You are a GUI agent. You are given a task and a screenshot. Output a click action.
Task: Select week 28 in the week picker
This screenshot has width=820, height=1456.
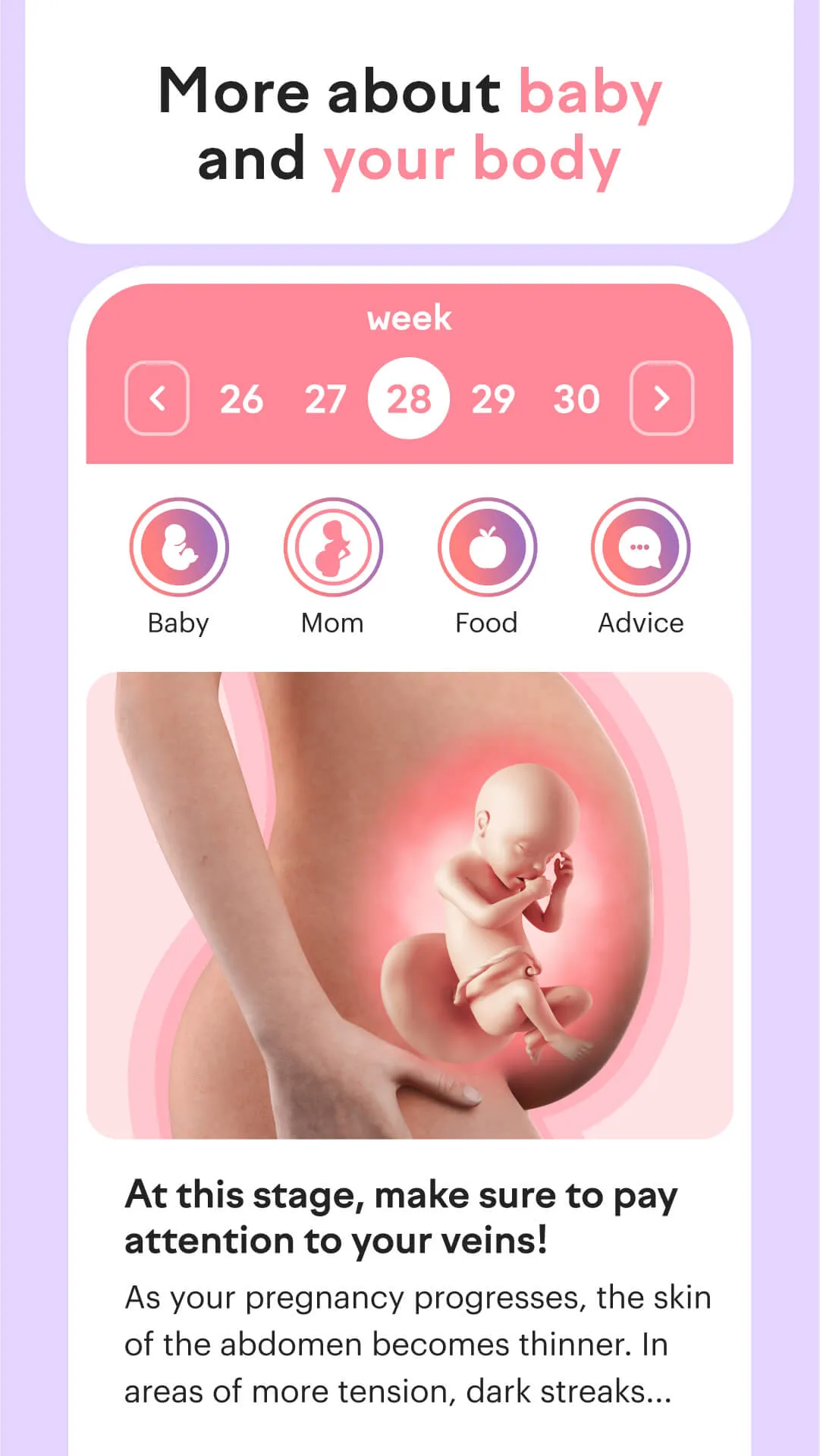(410, 397)
